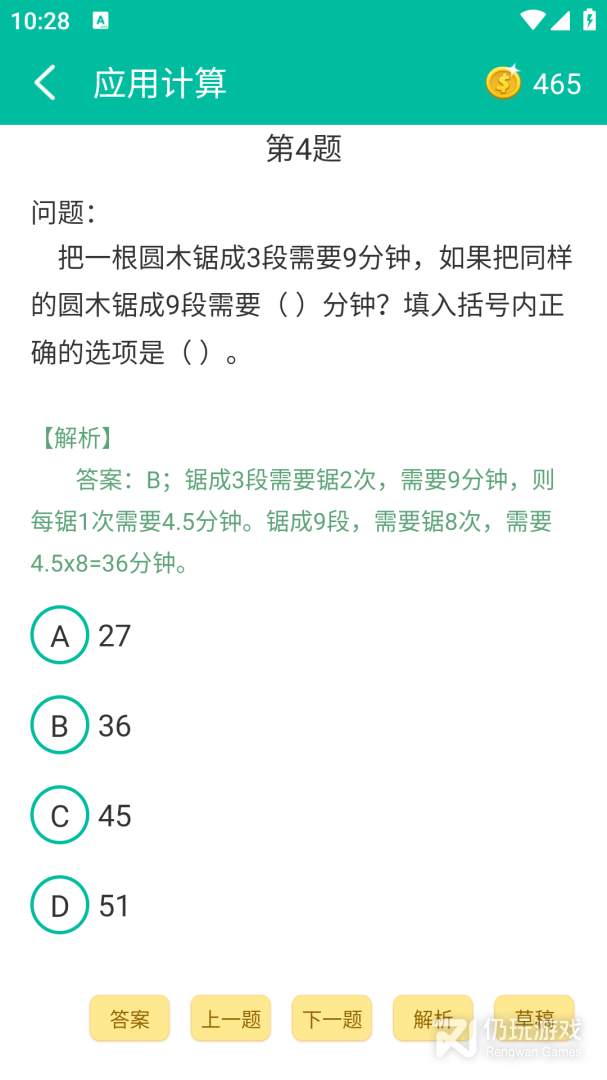
Task: Pick answer option C, 45
Action: tap(60, 815)
